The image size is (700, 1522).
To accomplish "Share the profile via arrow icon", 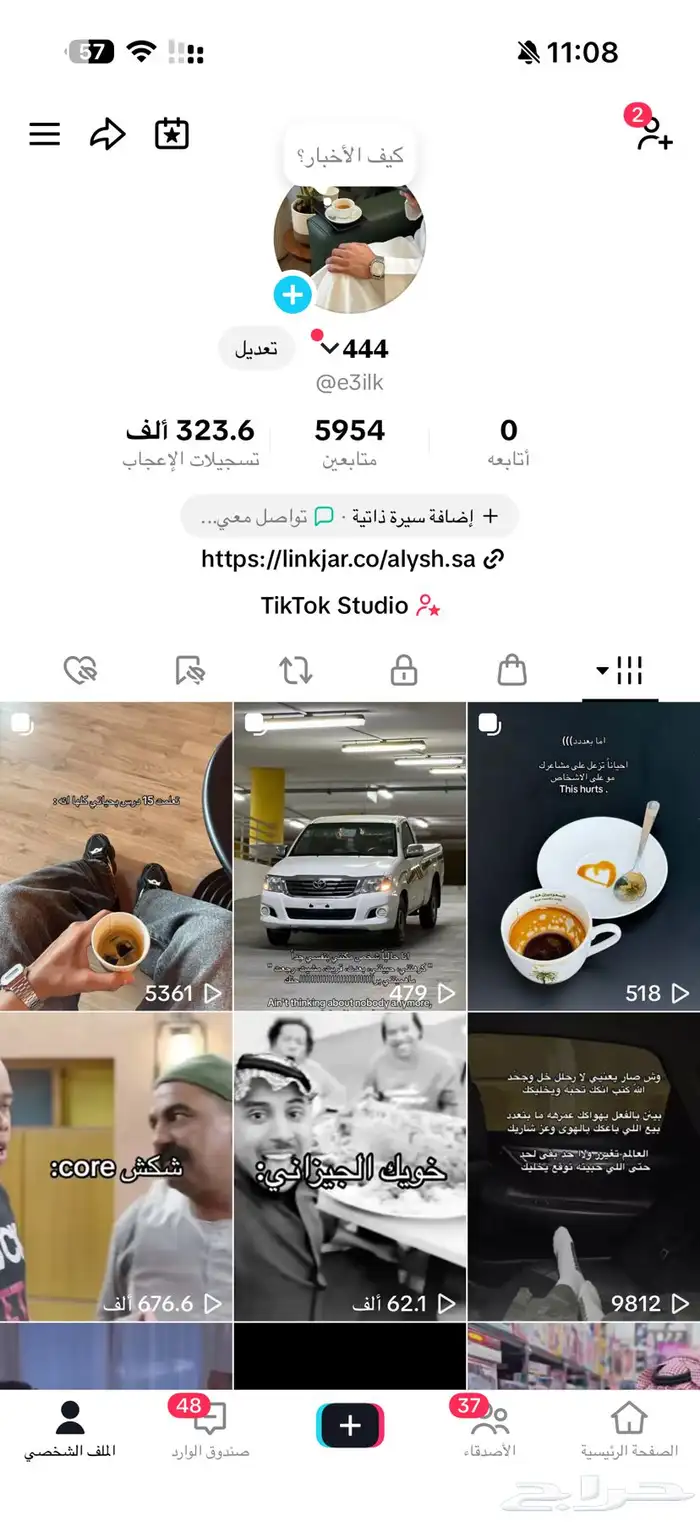I will pyautogui.click(x=107, y=134).
